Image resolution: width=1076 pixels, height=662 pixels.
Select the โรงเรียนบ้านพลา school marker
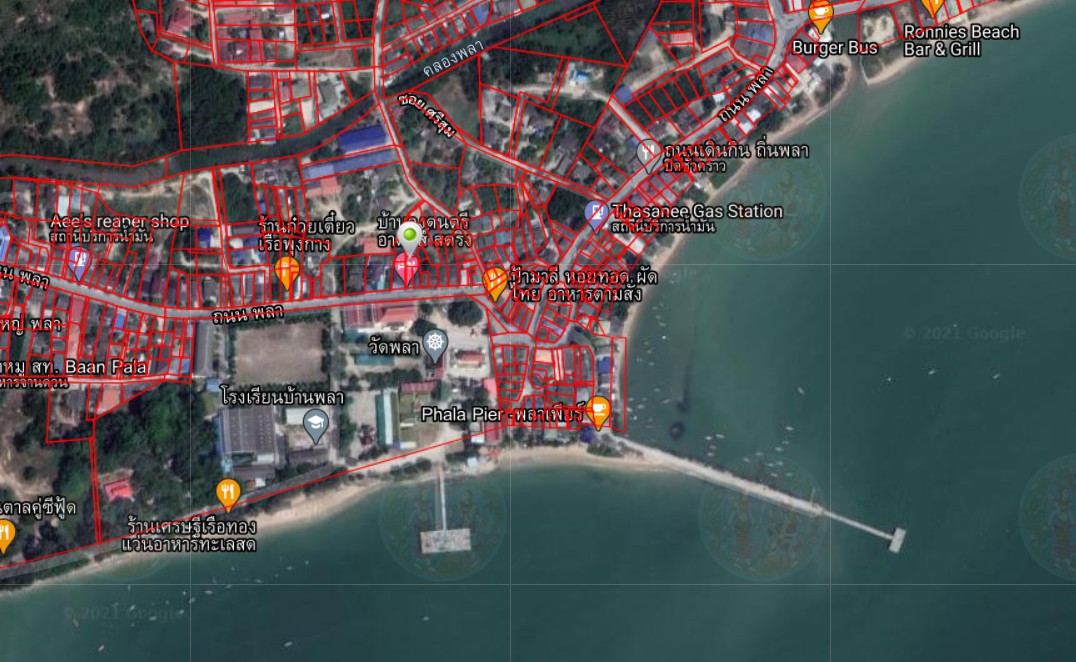click(x=315, y=425)
